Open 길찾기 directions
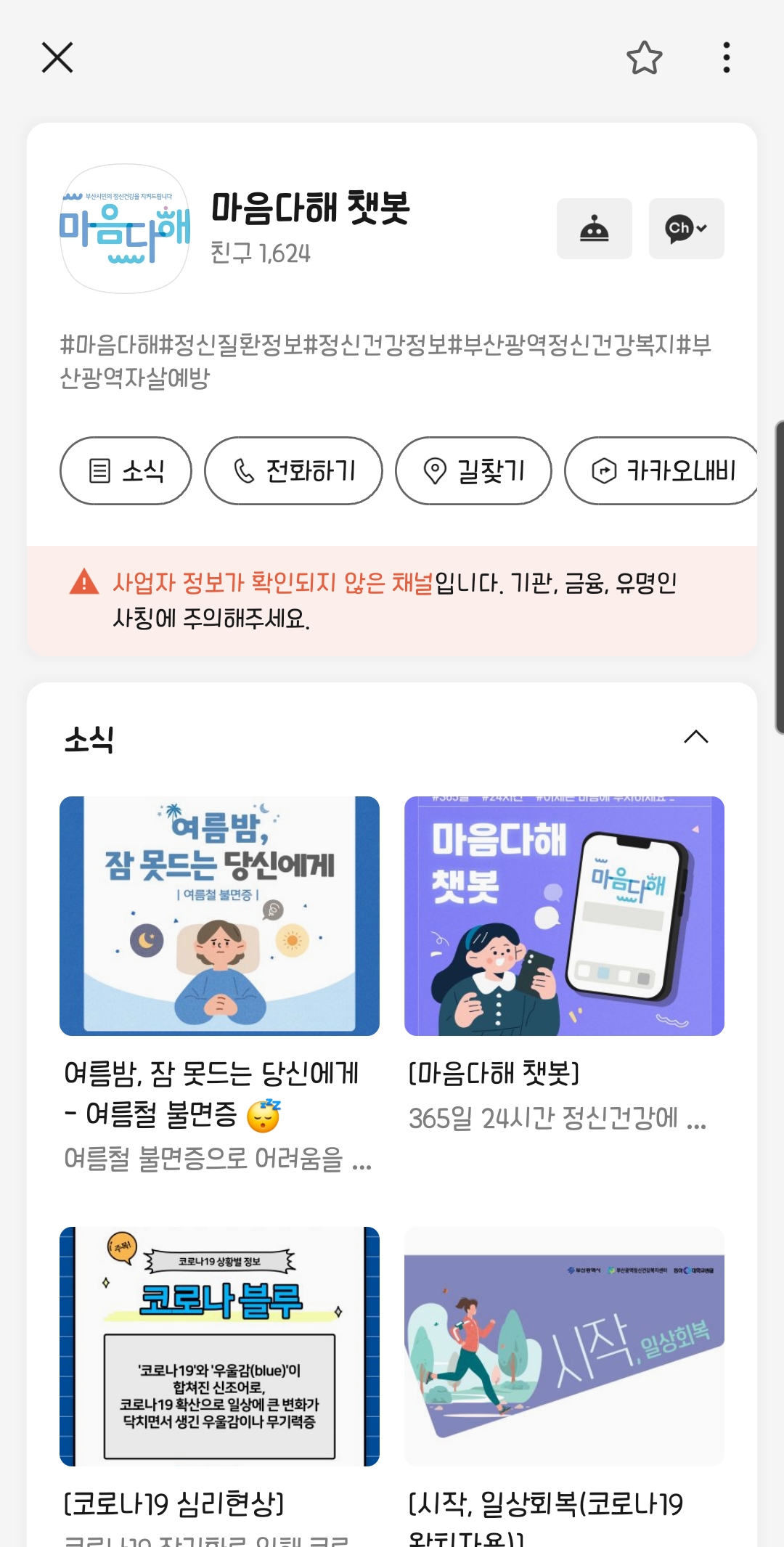Screen dimensions: 784x1547 pos(473,470)
